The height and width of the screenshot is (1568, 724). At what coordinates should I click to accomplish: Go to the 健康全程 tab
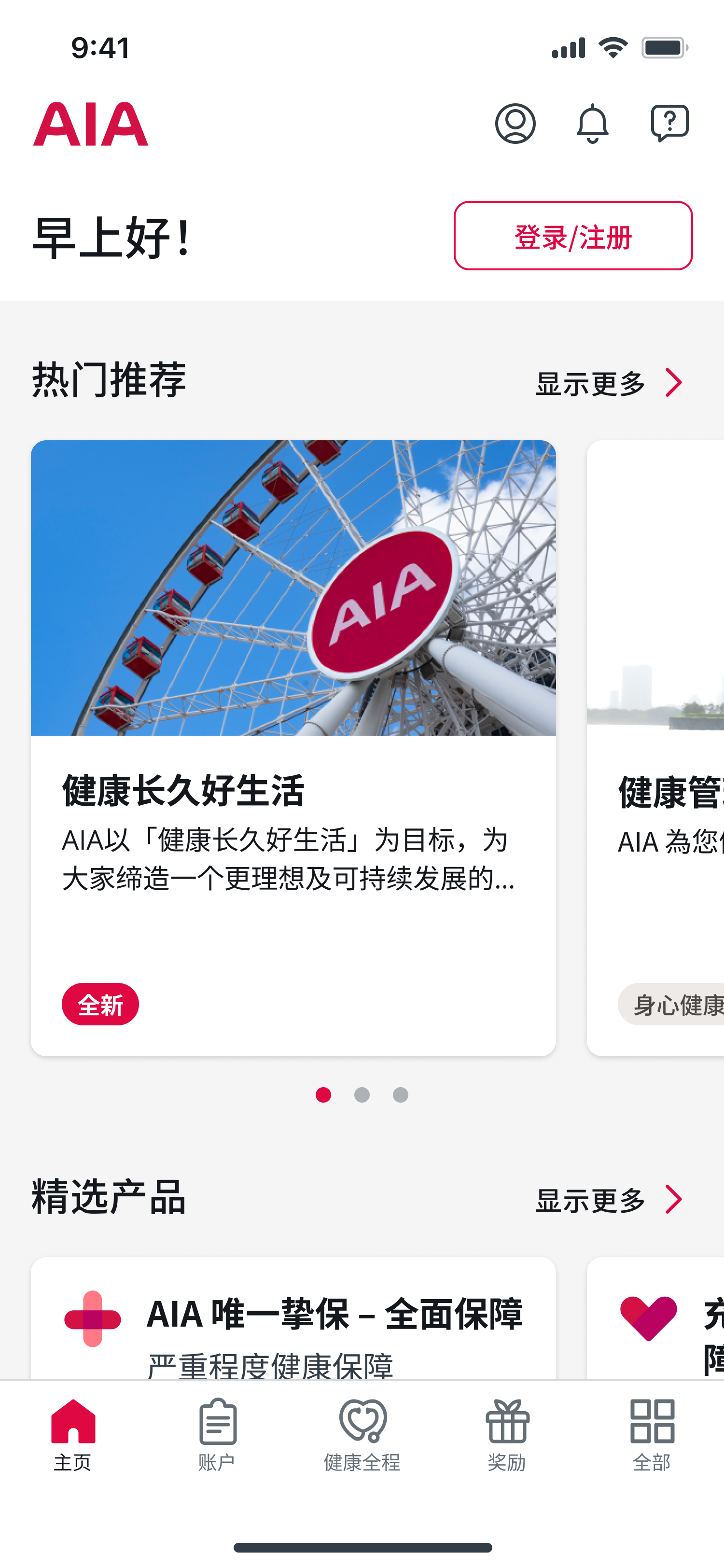362,1435
